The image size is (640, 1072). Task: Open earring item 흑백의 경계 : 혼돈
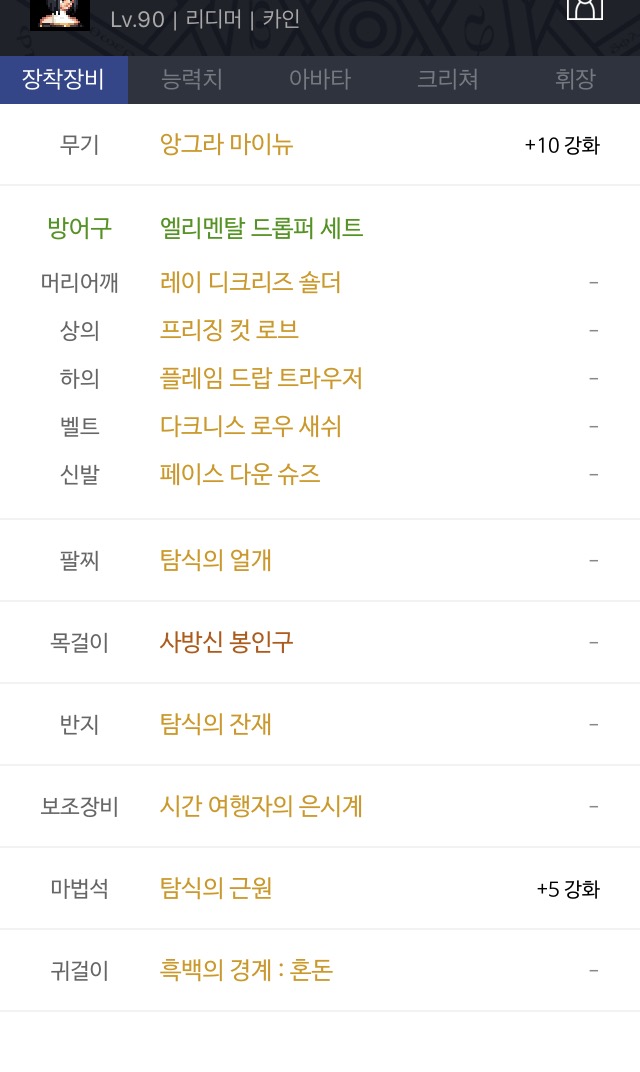point(246,970)
